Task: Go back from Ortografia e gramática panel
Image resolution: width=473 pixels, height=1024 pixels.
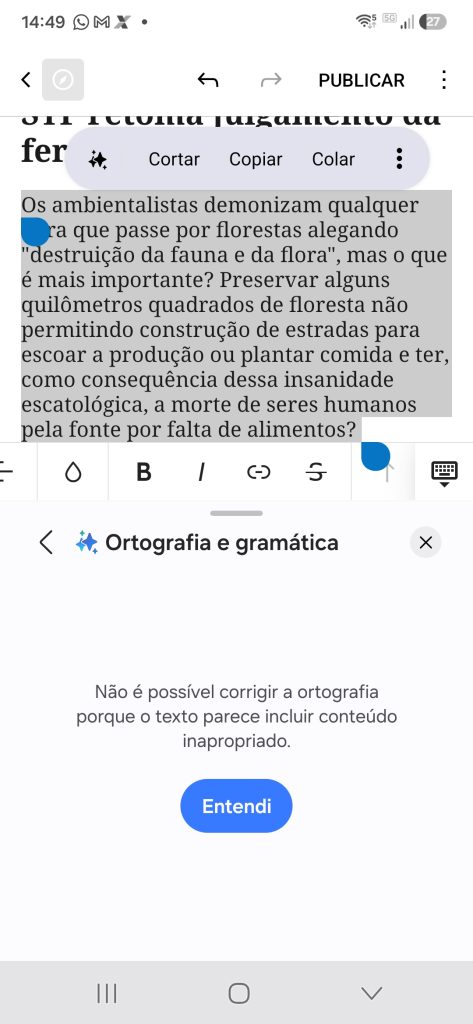Action: tap(46, 543)
